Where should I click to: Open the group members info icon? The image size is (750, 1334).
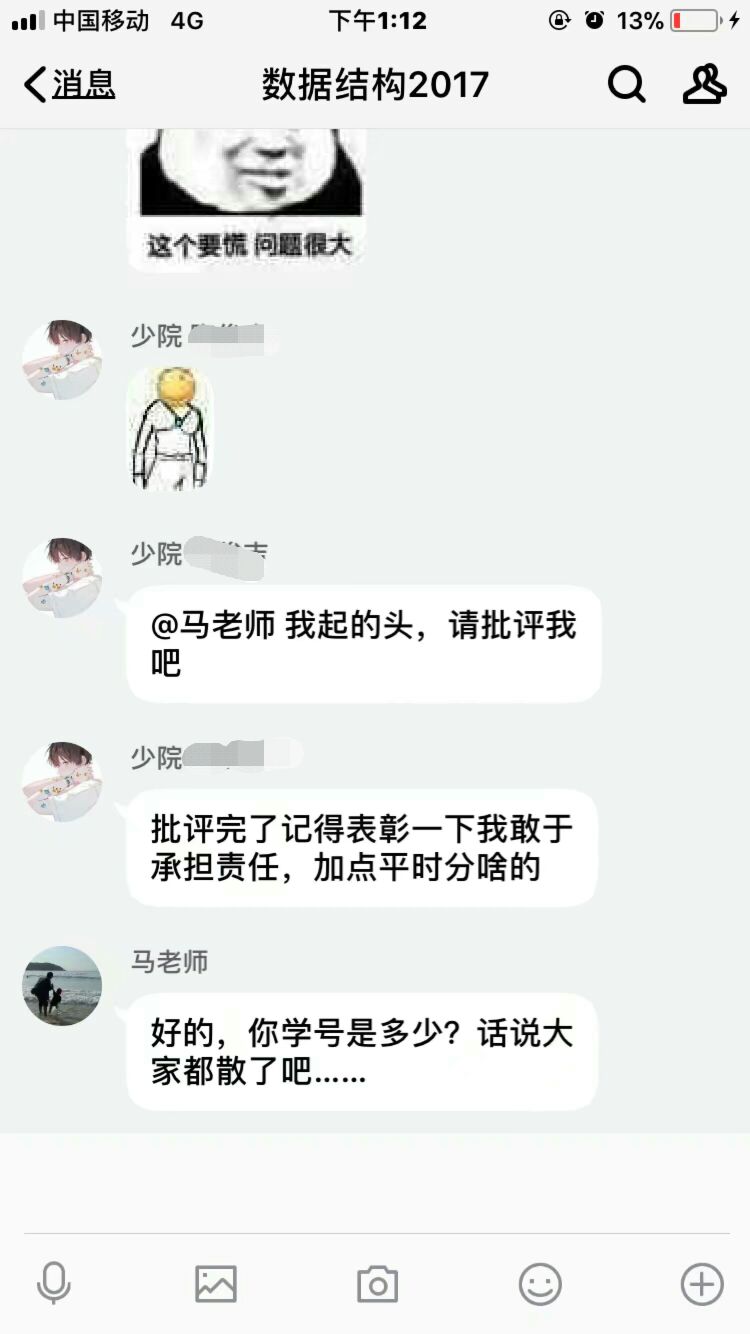point(704,85)
